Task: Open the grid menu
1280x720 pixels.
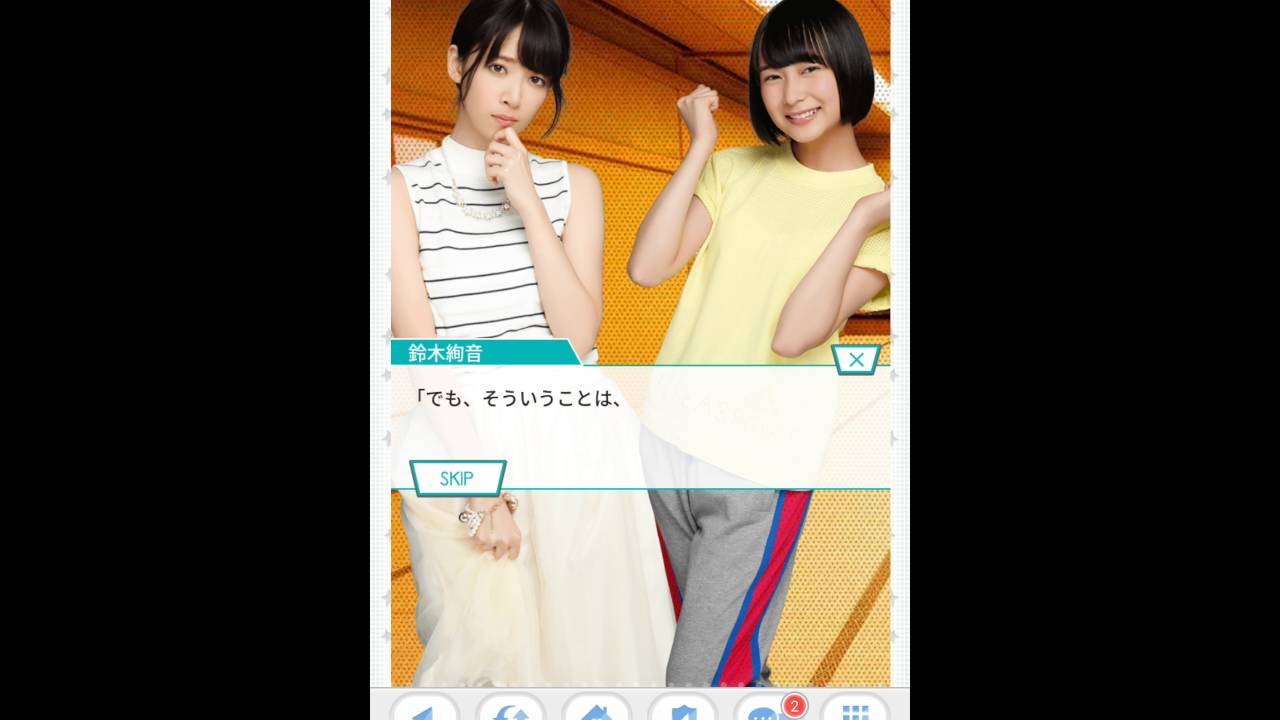Action: click(x=854, y=709)
